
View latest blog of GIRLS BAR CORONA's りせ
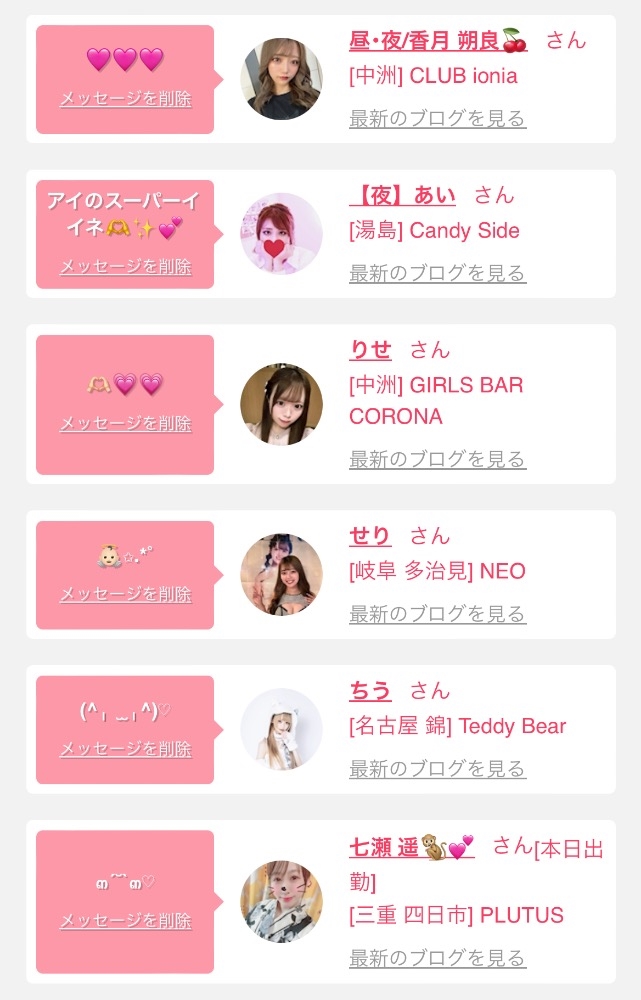[x=437, y=459]
